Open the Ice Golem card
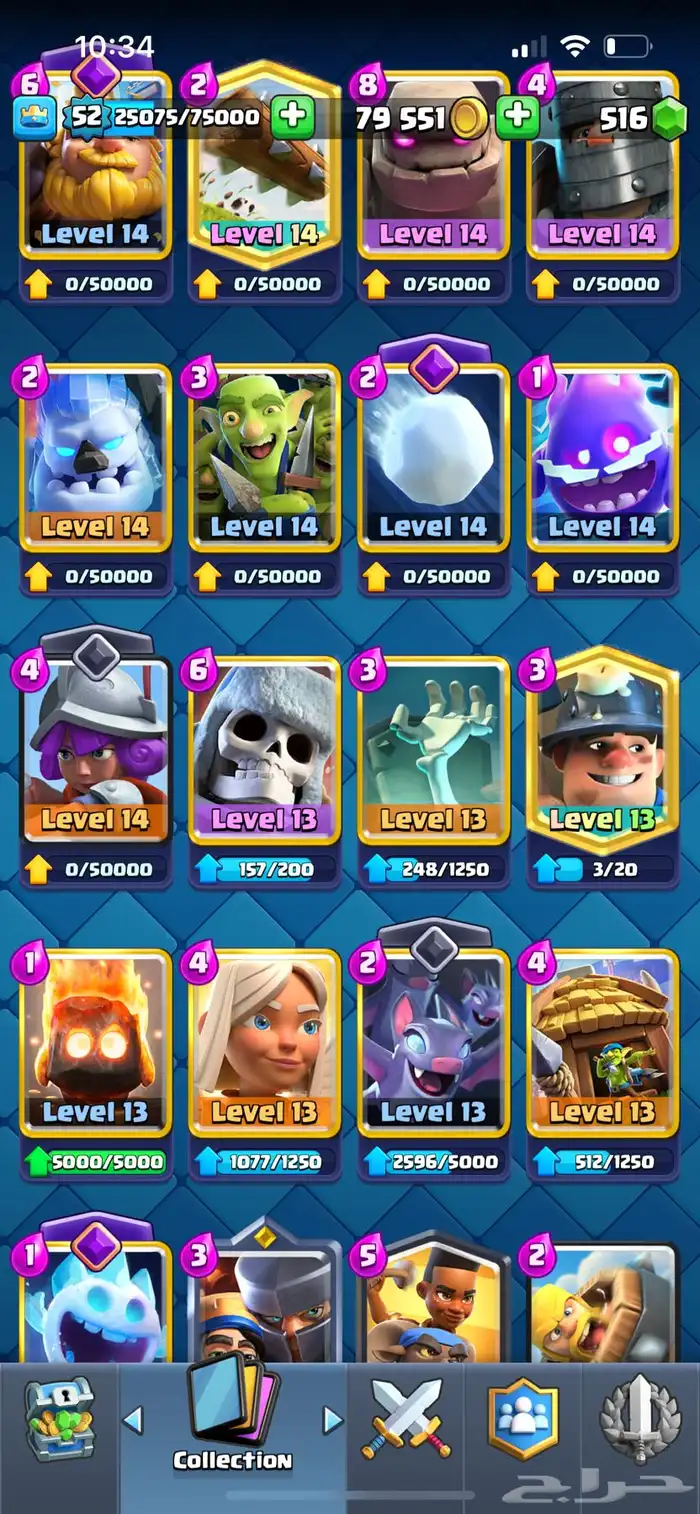Screen dimensions: 700x1514 pos(95,460)
